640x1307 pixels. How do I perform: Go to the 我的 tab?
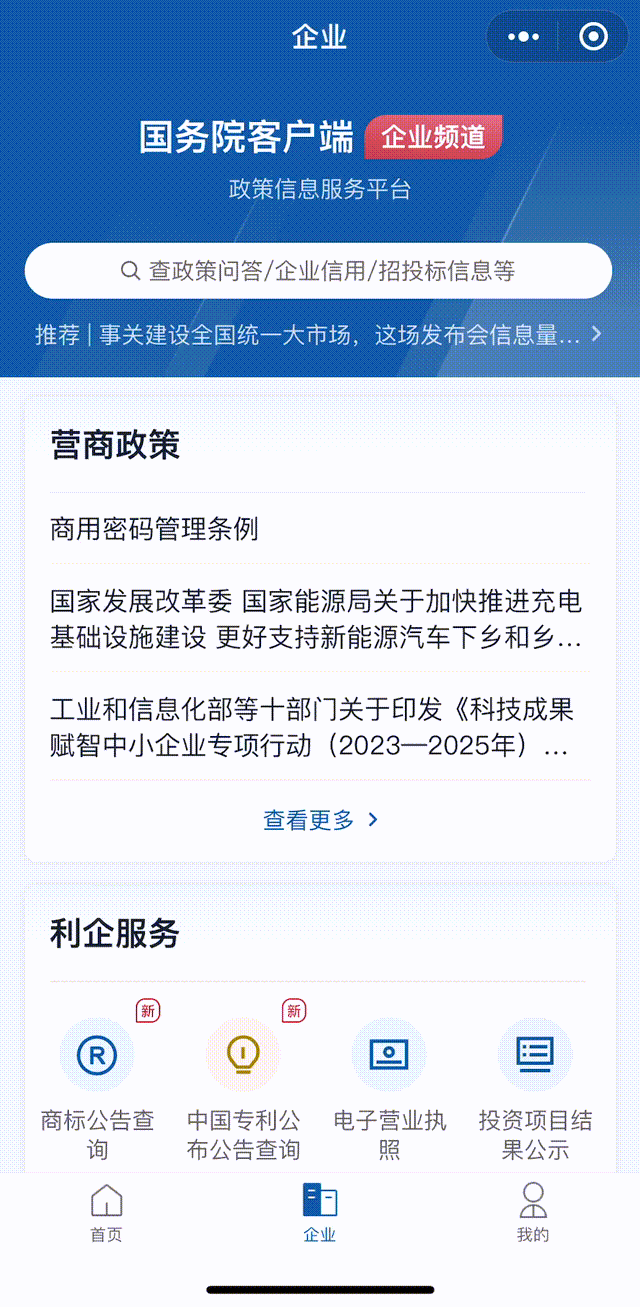click(533, 1213)
